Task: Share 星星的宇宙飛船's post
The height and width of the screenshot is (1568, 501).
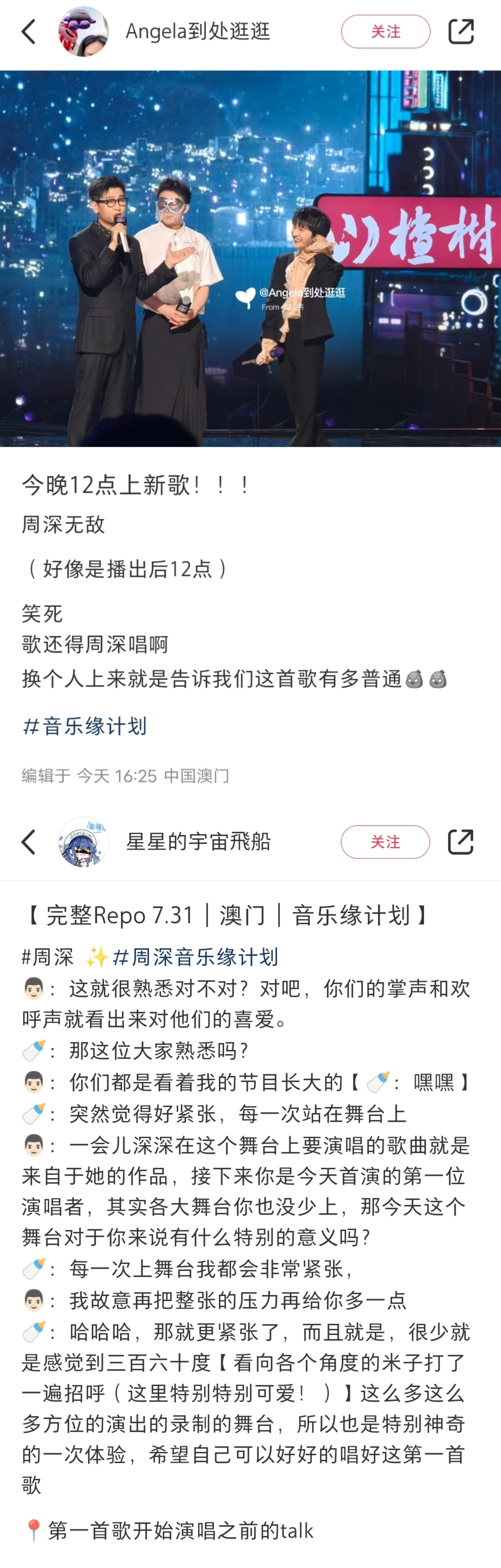Action: pyautogui.click(x=461, y=842)
